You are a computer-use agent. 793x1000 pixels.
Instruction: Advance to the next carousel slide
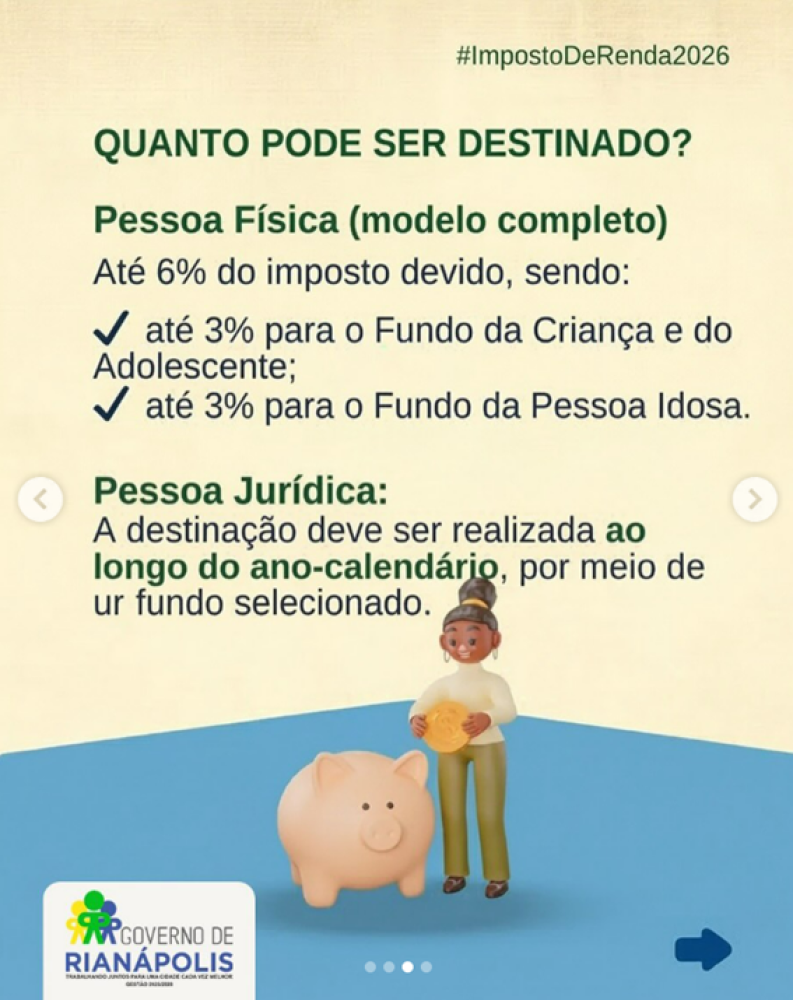(x=754, y=499)
